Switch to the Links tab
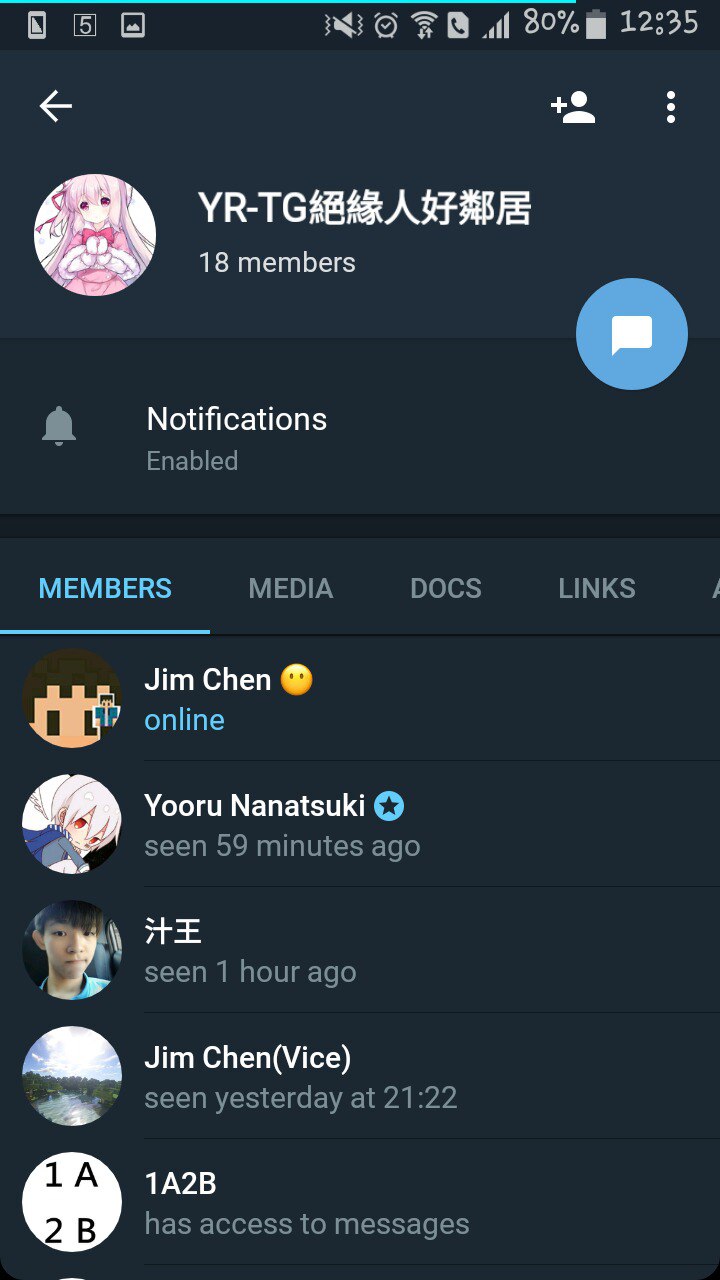Image resolution: width=720 pixels, height=1280 pixels. (x=597, y=588)
